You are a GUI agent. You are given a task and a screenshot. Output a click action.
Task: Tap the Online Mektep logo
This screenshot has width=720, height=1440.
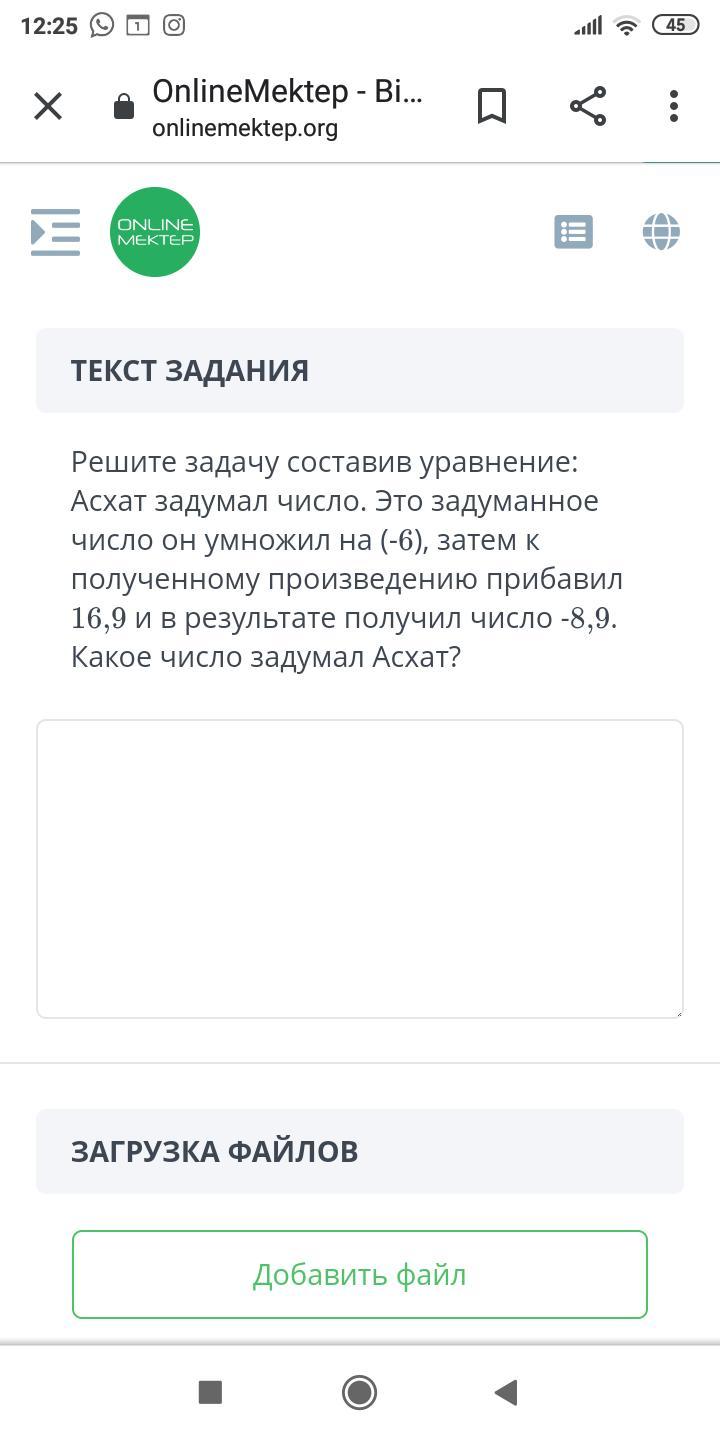pos(155,232)
